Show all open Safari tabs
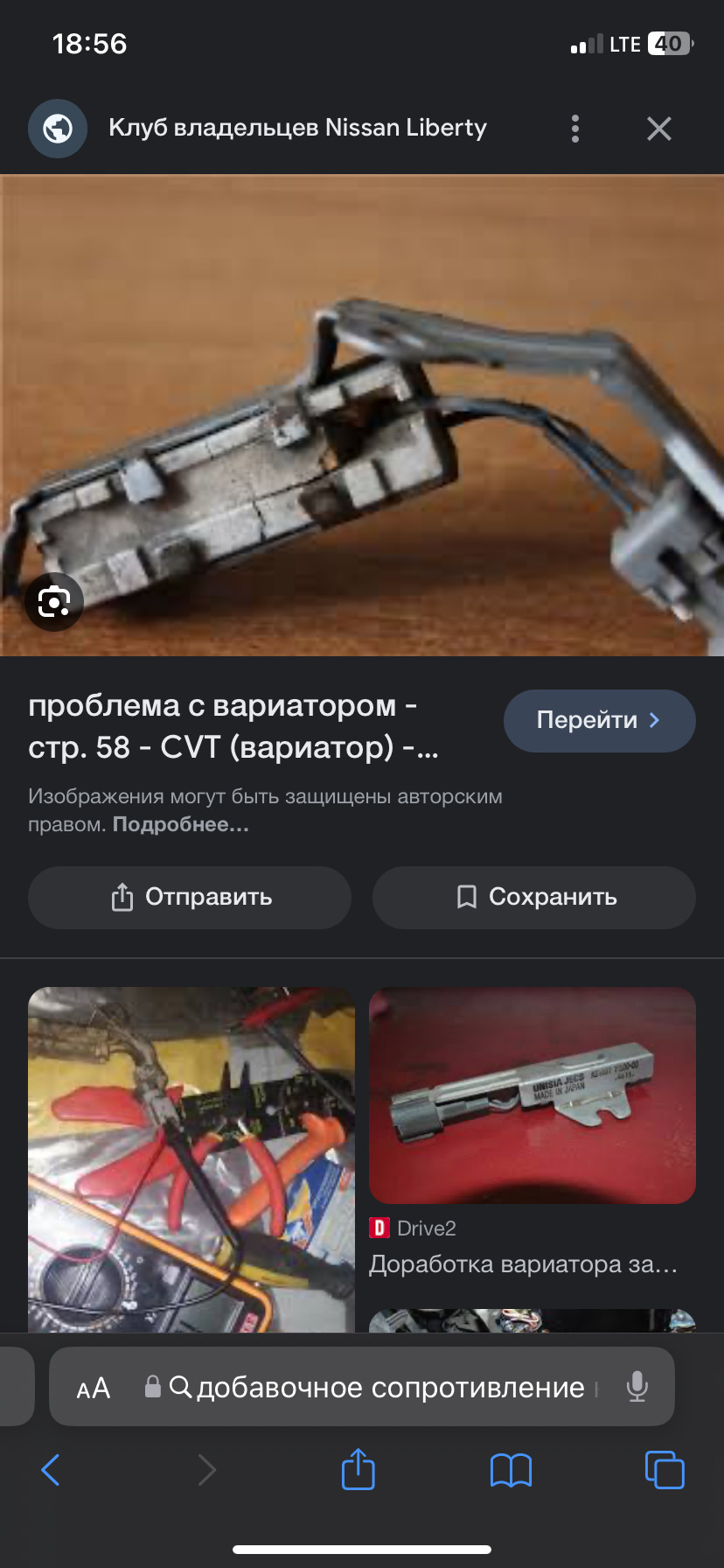Viewport: 724px width, 1568px height. [665, 1470]
